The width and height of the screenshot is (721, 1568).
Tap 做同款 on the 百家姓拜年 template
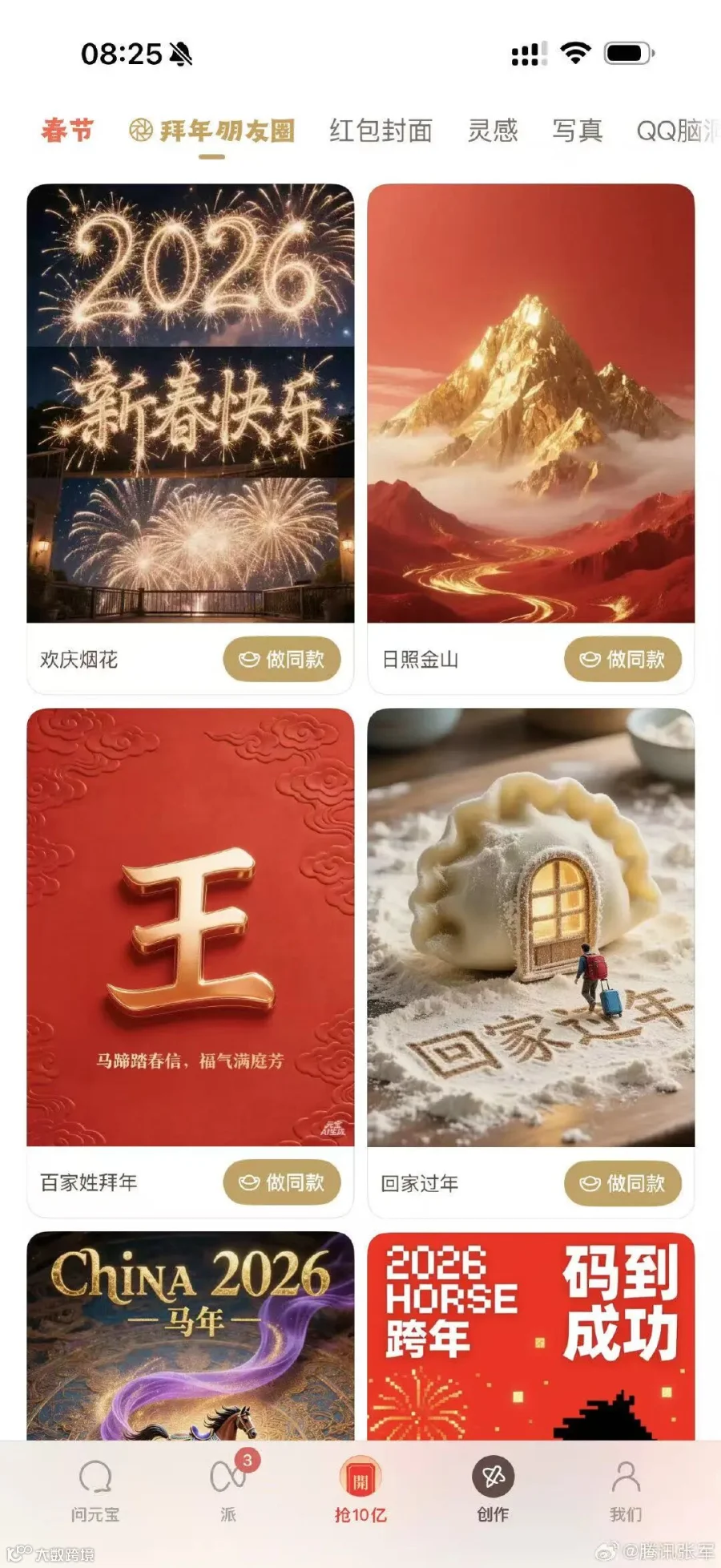tap(282, 1182)
